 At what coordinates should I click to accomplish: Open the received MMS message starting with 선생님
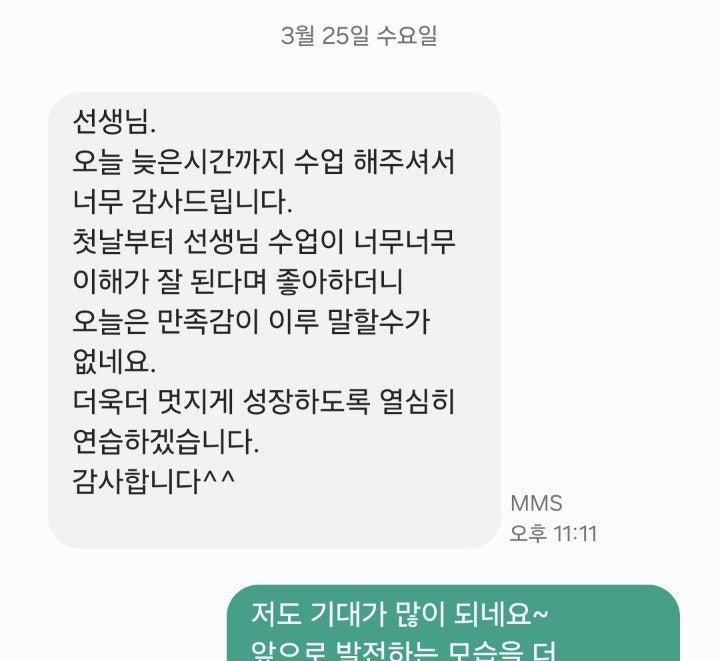click(273, 320)
